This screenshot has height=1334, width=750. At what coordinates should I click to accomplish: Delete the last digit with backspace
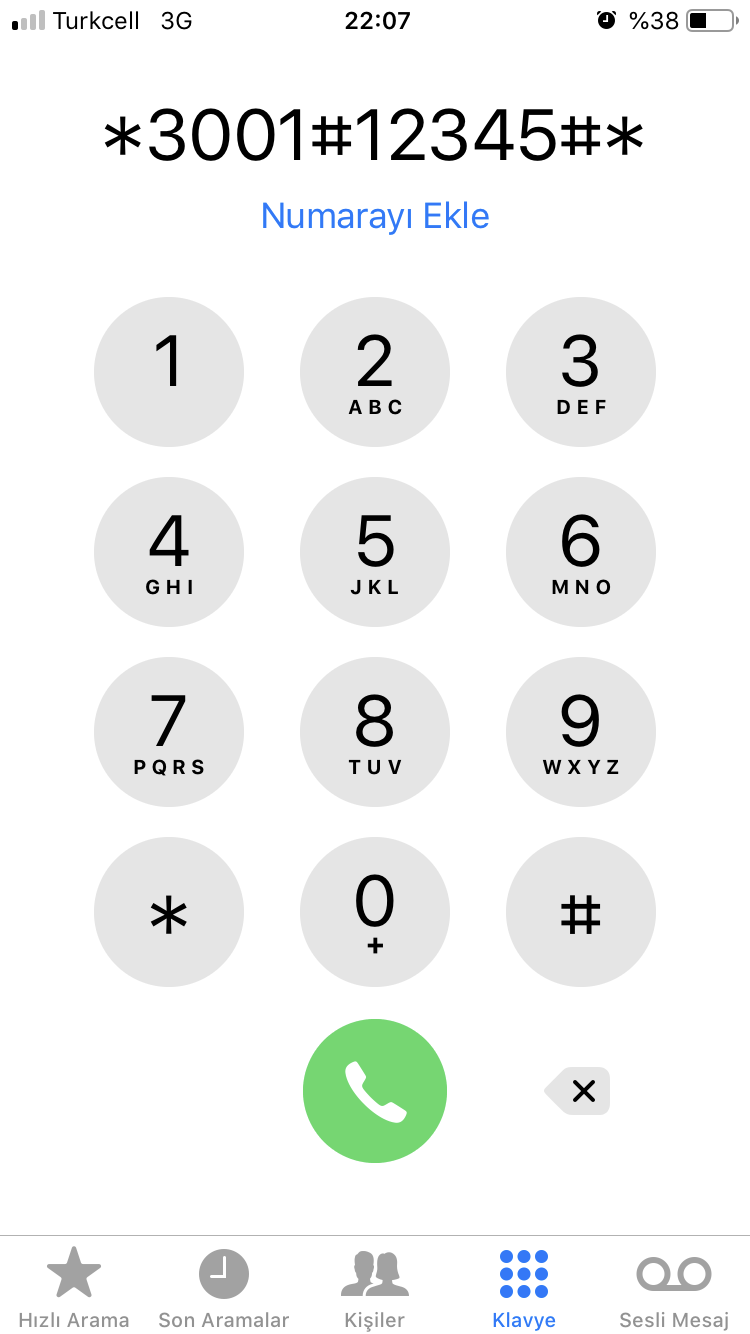[x=578, y=1091]
